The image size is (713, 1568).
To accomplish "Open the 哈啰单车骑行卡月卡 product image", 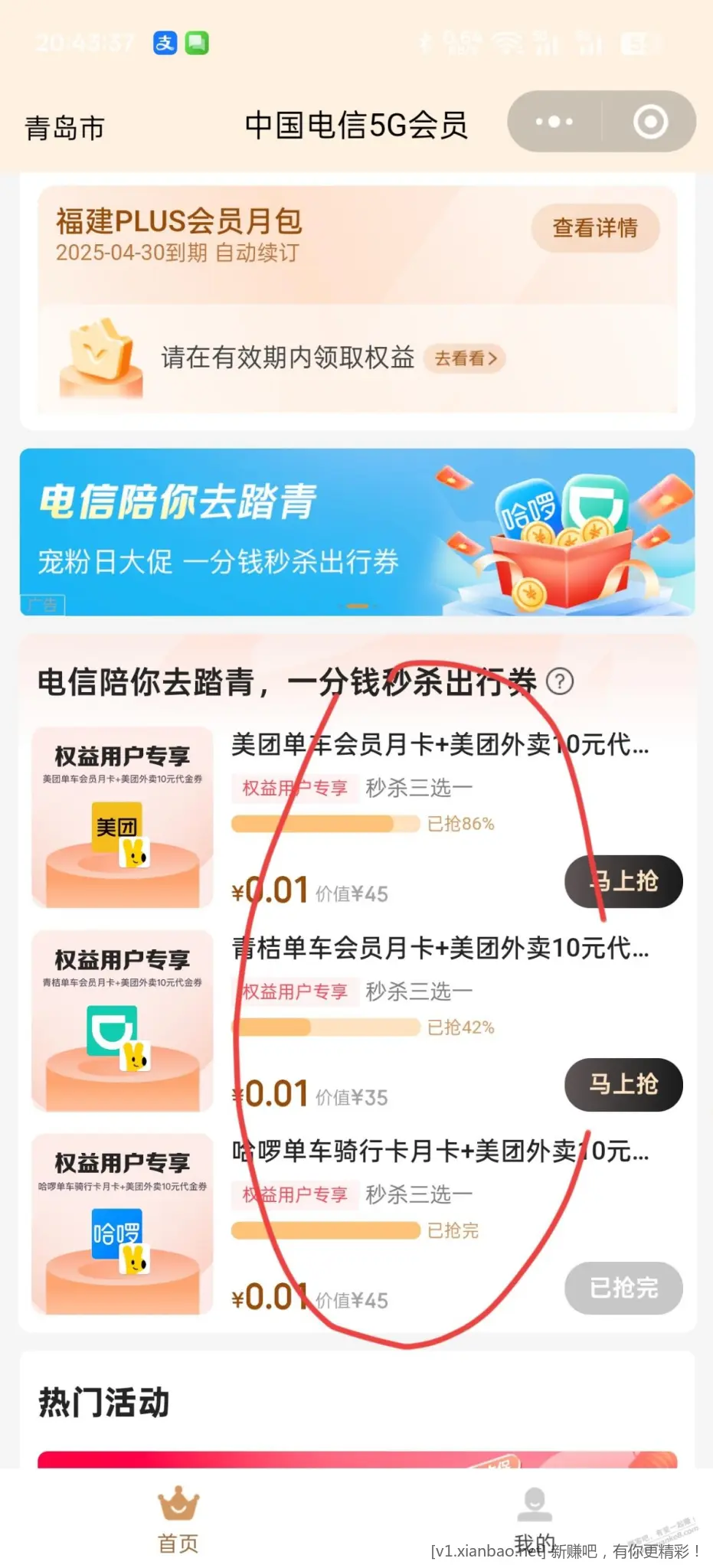I will [x=123, y=1223].
